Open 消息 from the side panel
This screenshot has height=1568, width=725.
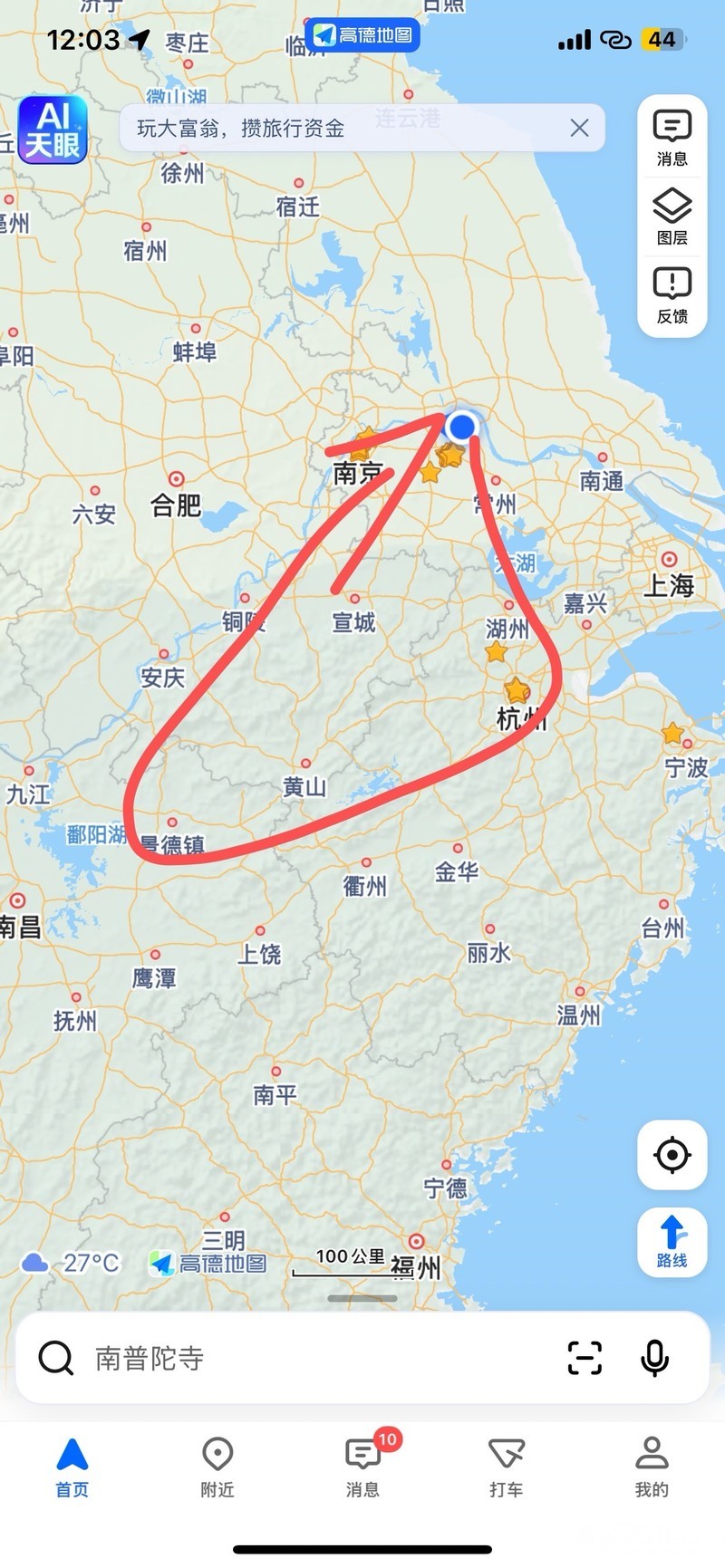pyautogui.click(x=672, y=138)
